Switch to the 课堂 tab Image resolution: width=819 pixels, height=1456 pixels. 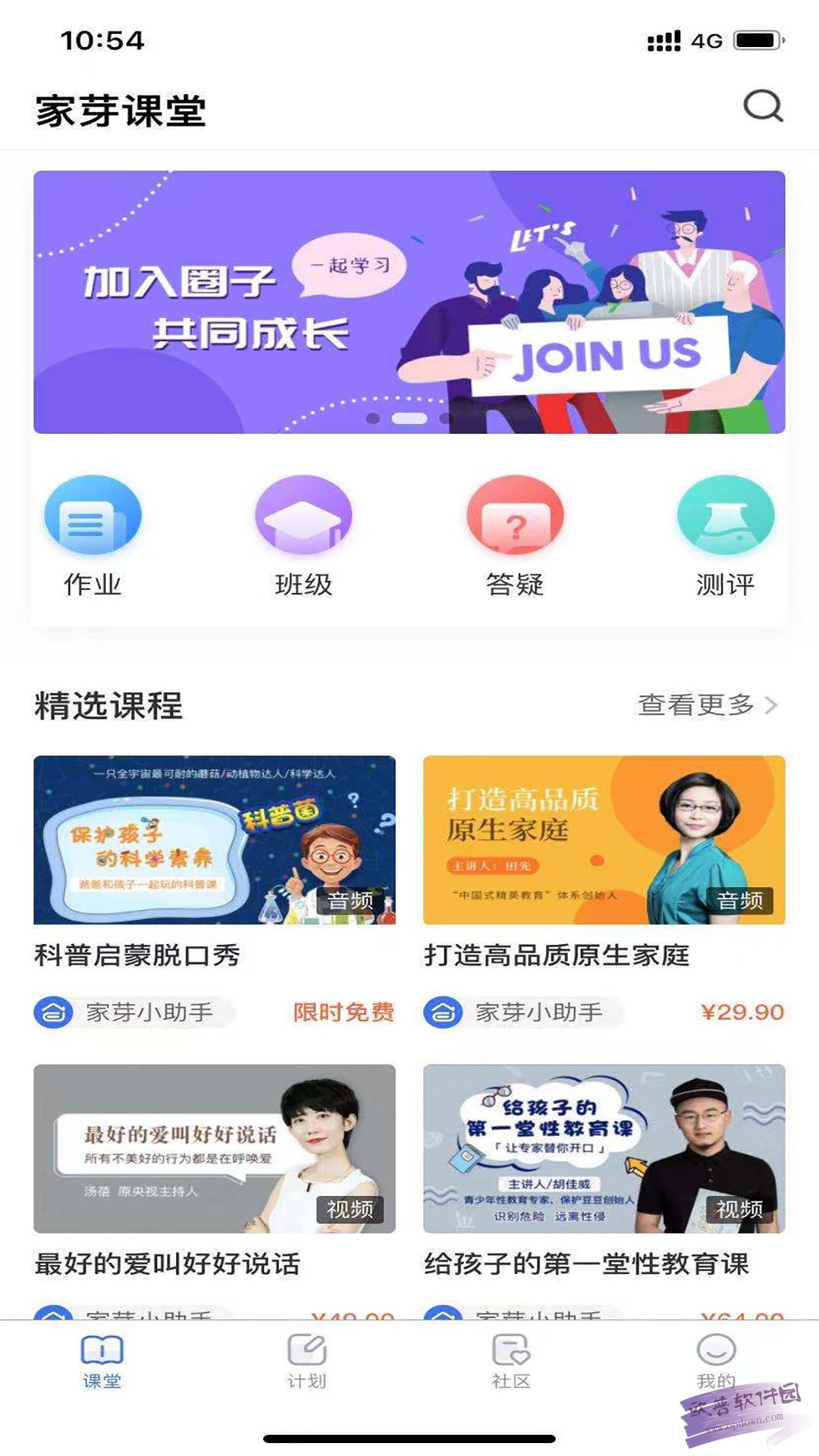(x=102, y=1362)
